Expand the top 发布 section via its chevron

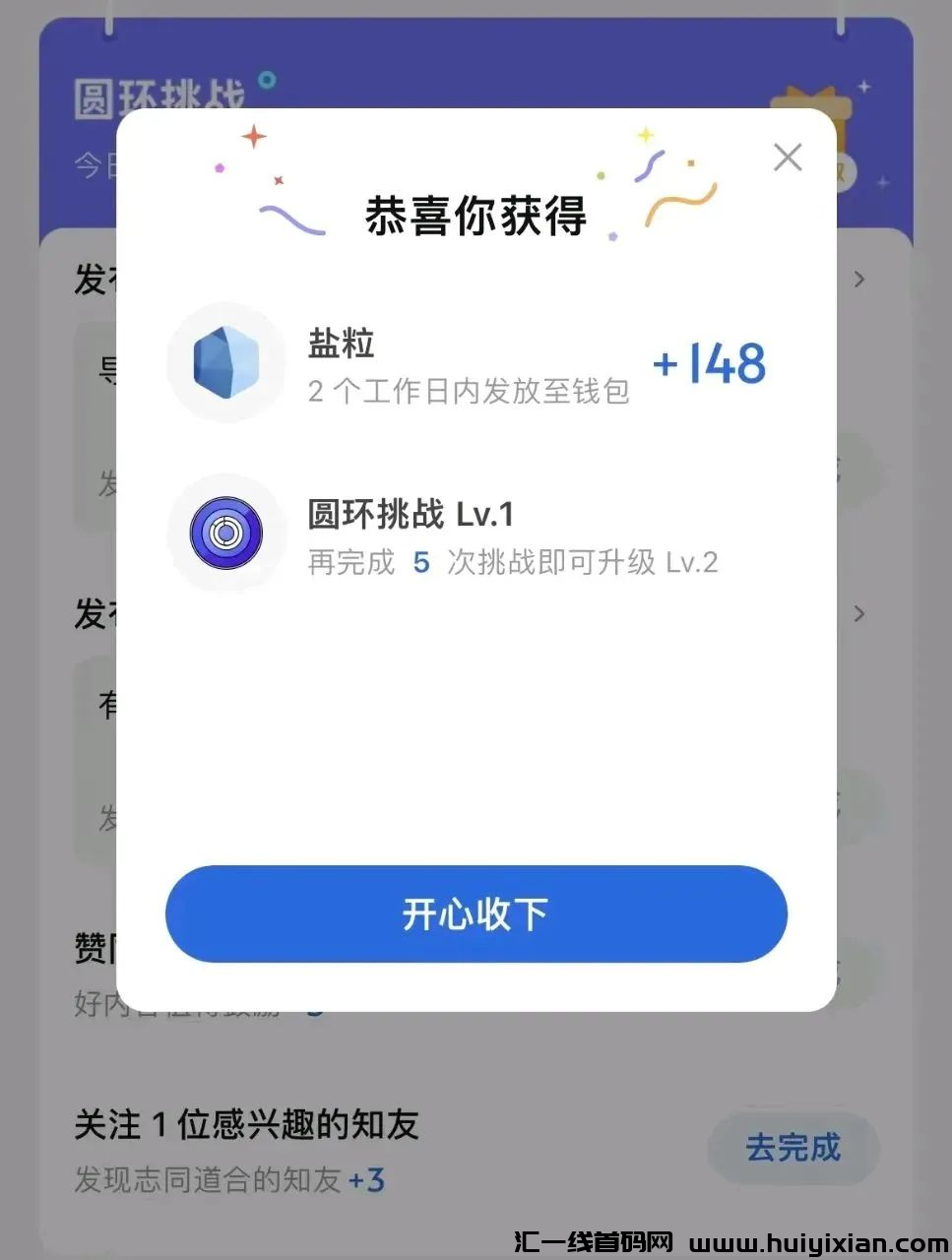point(858,279)
